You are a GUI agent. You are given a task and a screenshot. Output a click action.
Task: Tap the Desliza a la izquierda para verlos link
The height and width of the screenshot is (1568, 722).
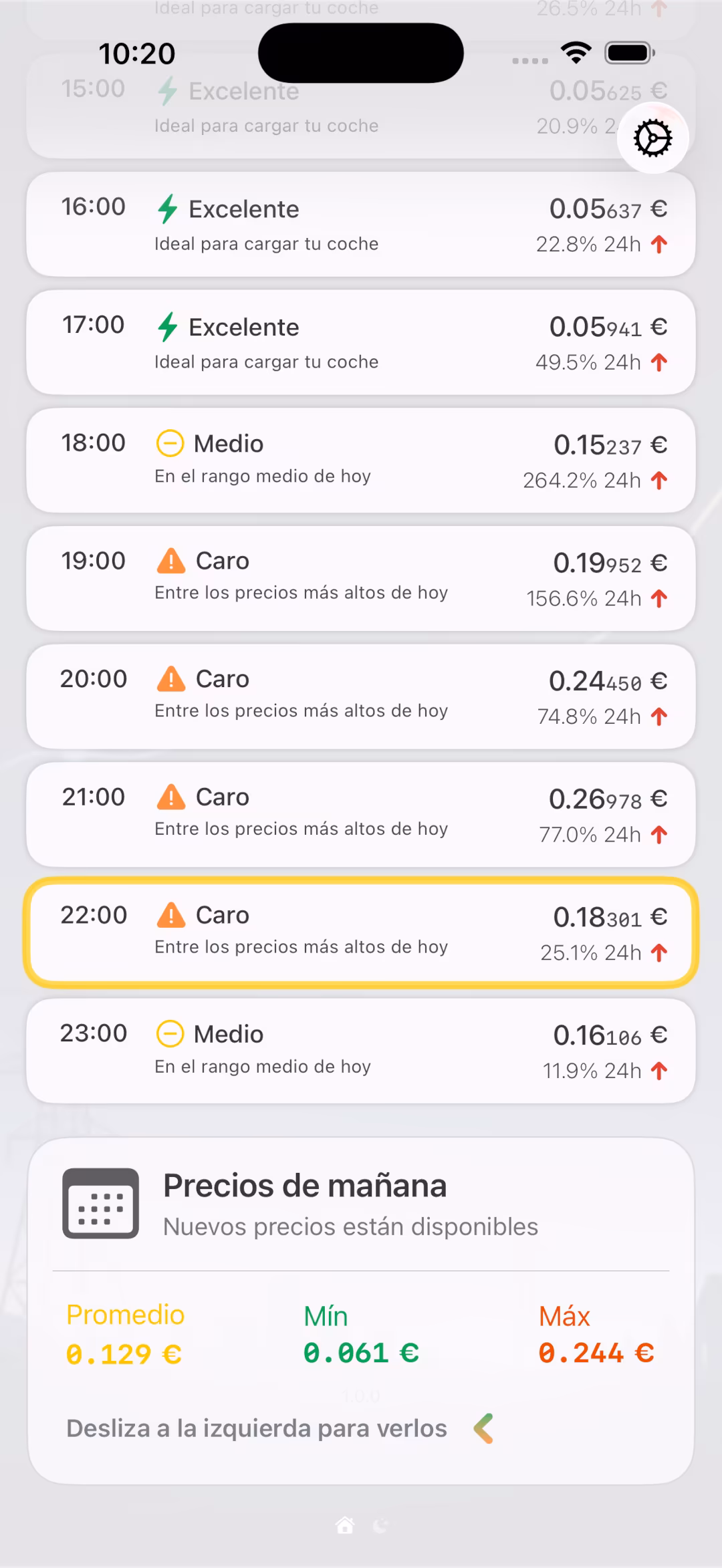pos(256,1427)
